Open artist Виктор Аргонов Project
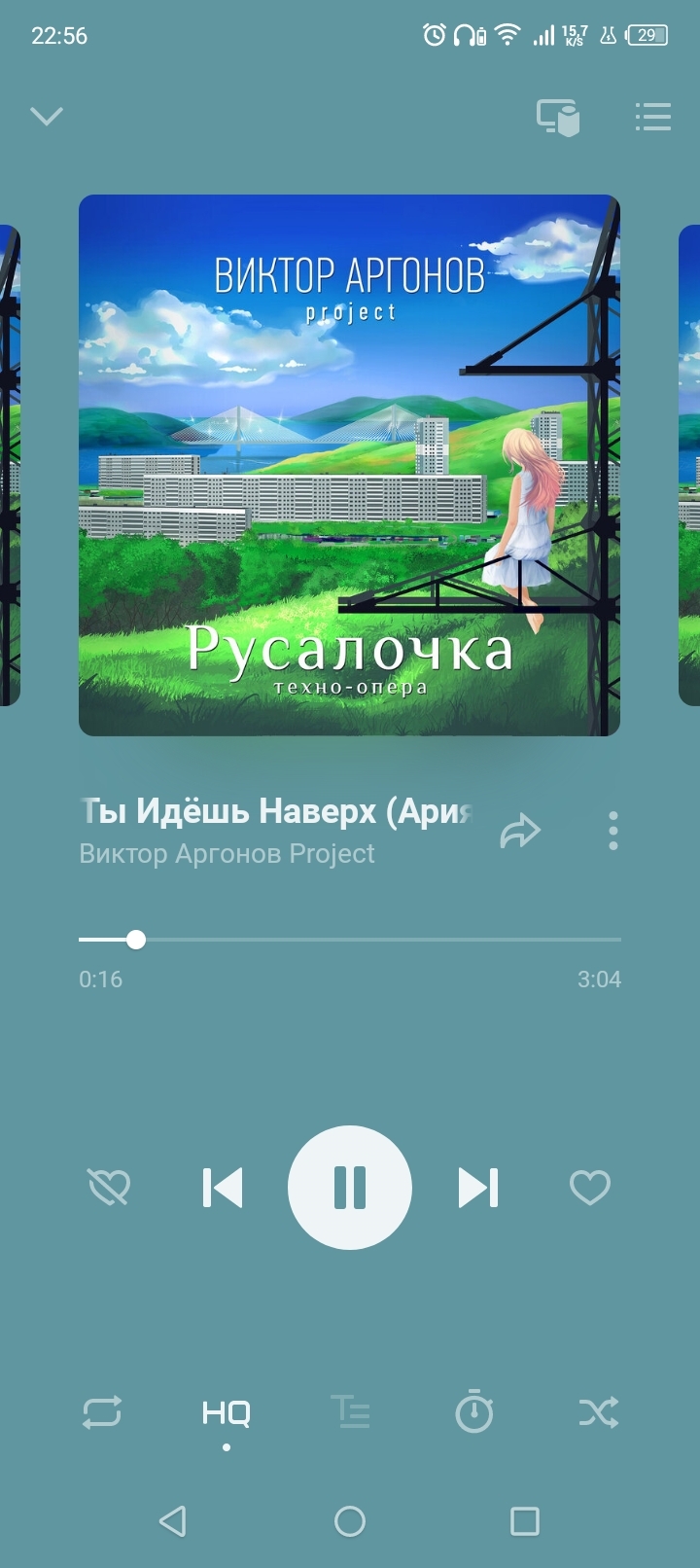Viewport: 700px width, 1568px height. 227,854
